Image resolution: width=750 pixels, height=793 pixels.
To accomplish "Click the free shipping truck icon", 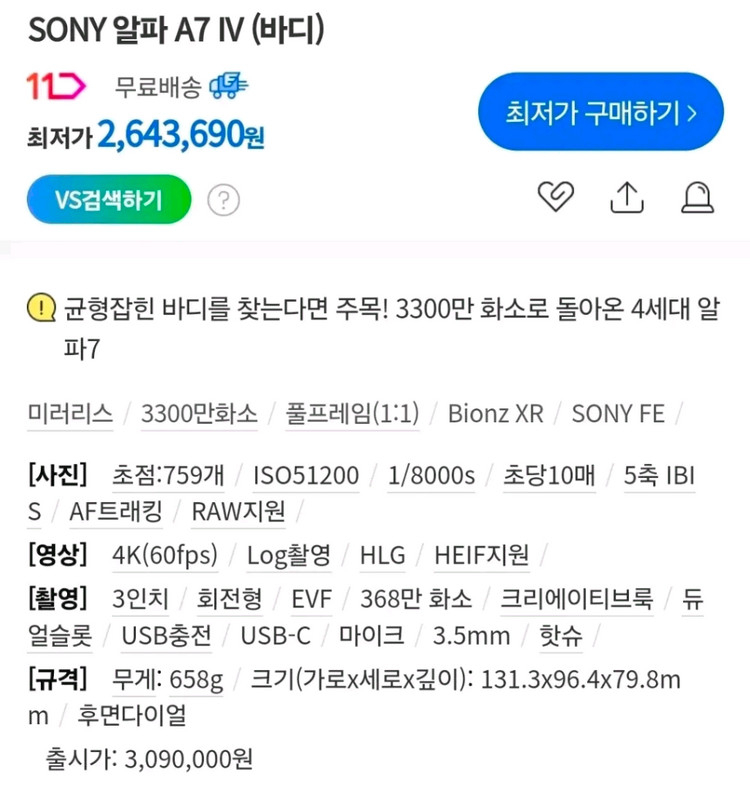I will 227,86.
